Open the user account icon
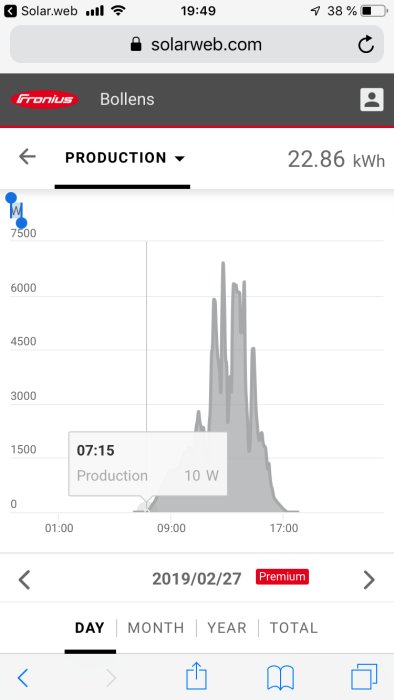 tap(372, 100)
